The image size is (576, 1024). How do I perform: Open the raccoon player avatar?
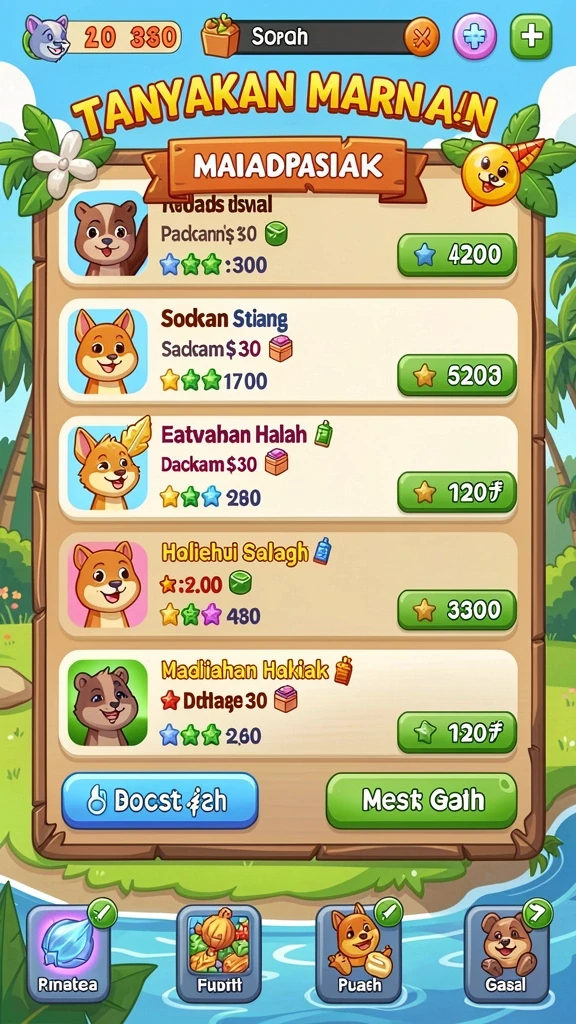(47, 35)
